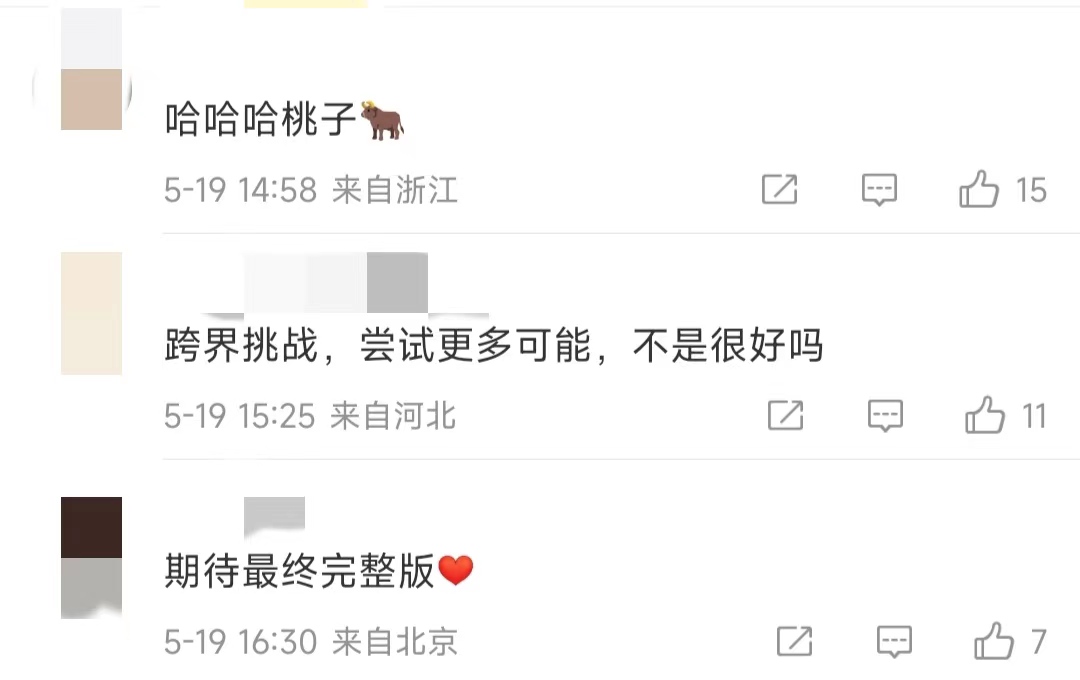Open avatar of the 期待最终完整版 commenter
Viewport: 1080px width, 680px height.
(91, 557)
